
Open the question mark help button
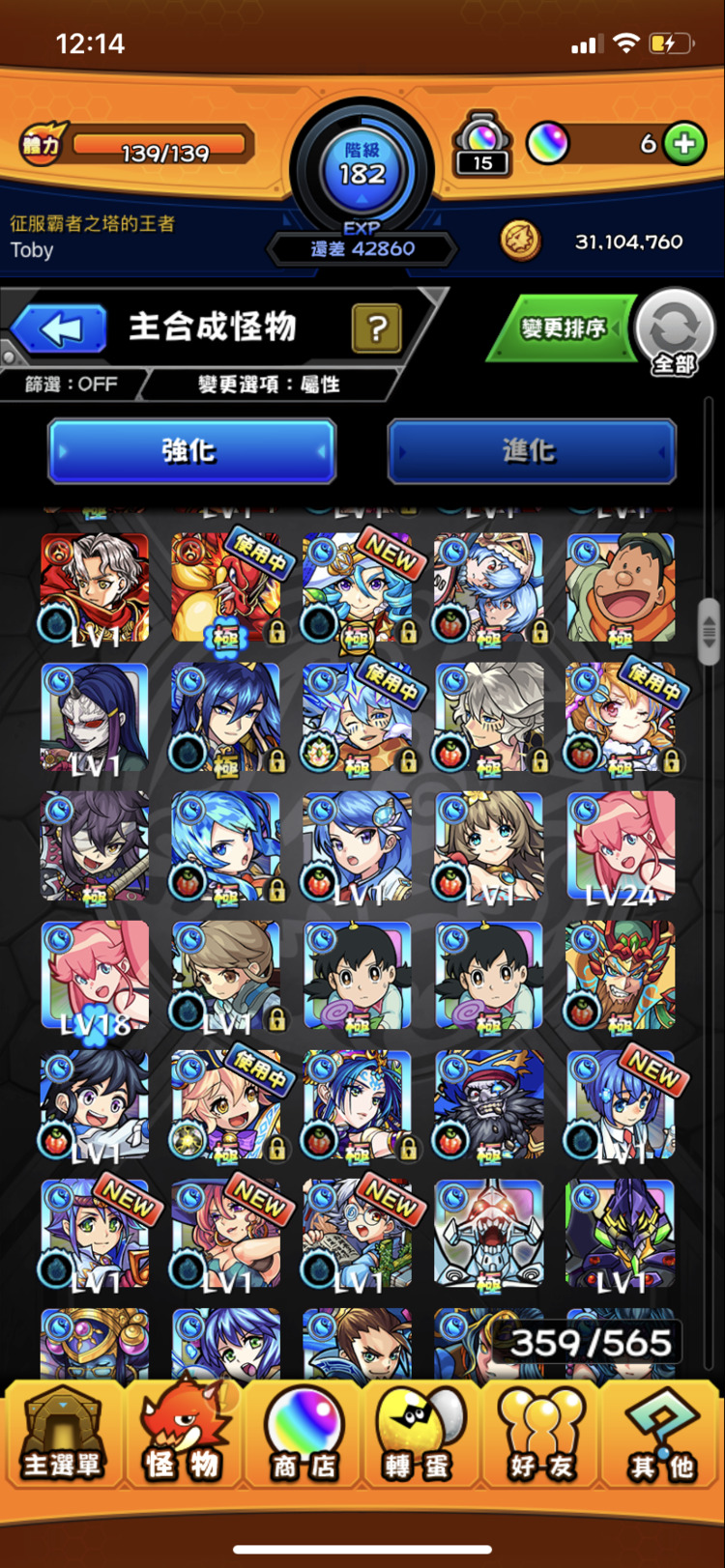tap(377, 328)
